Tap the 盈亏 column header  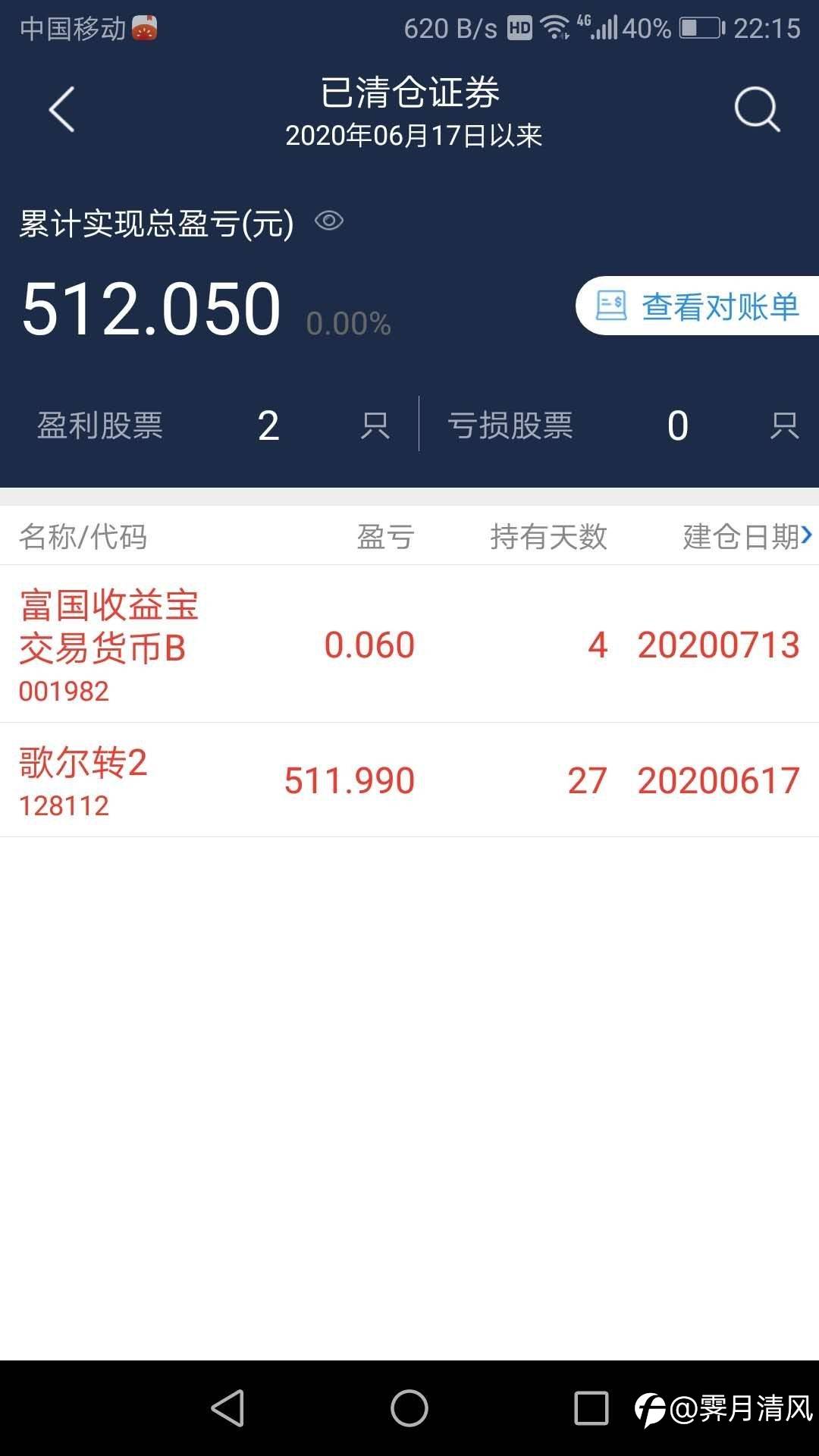point(385,537)
